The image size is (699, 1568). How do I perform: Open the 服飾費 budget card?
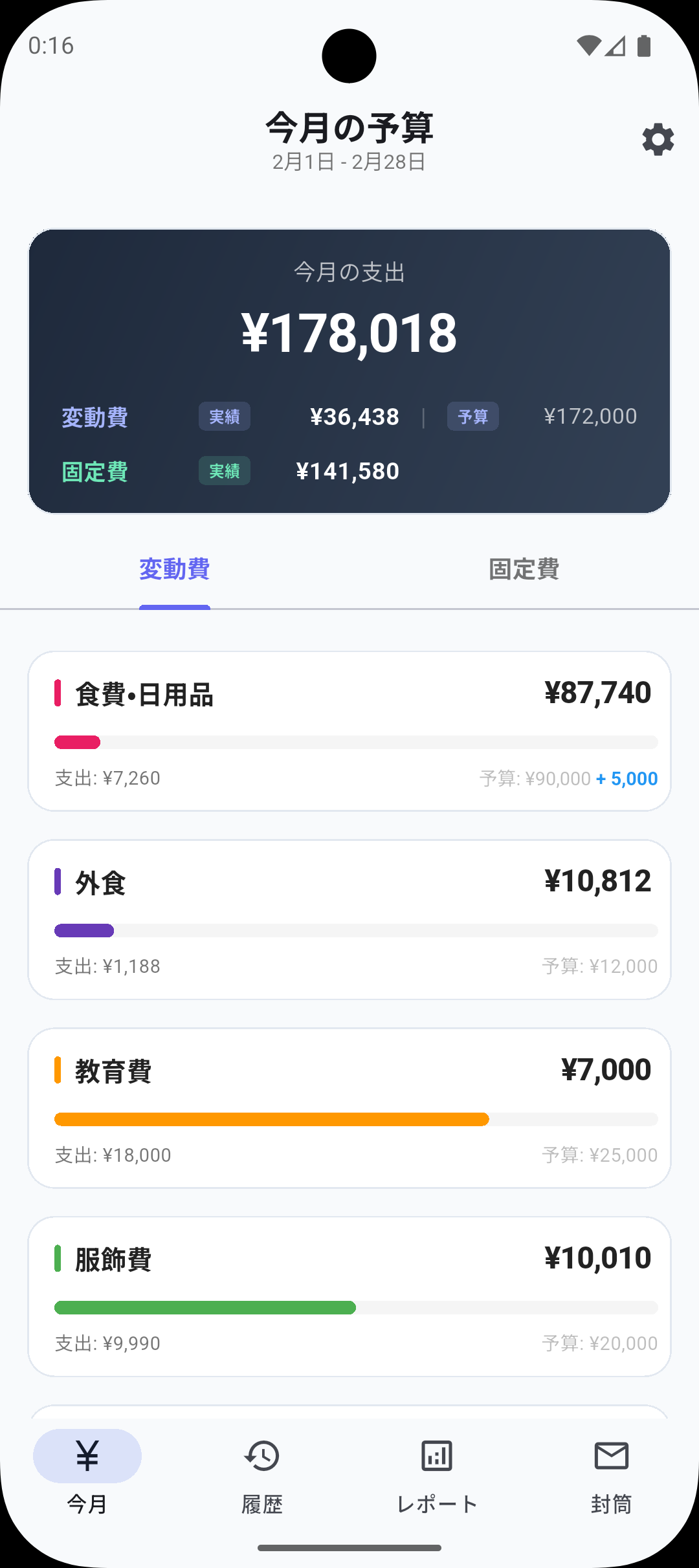click(349, 1296)
